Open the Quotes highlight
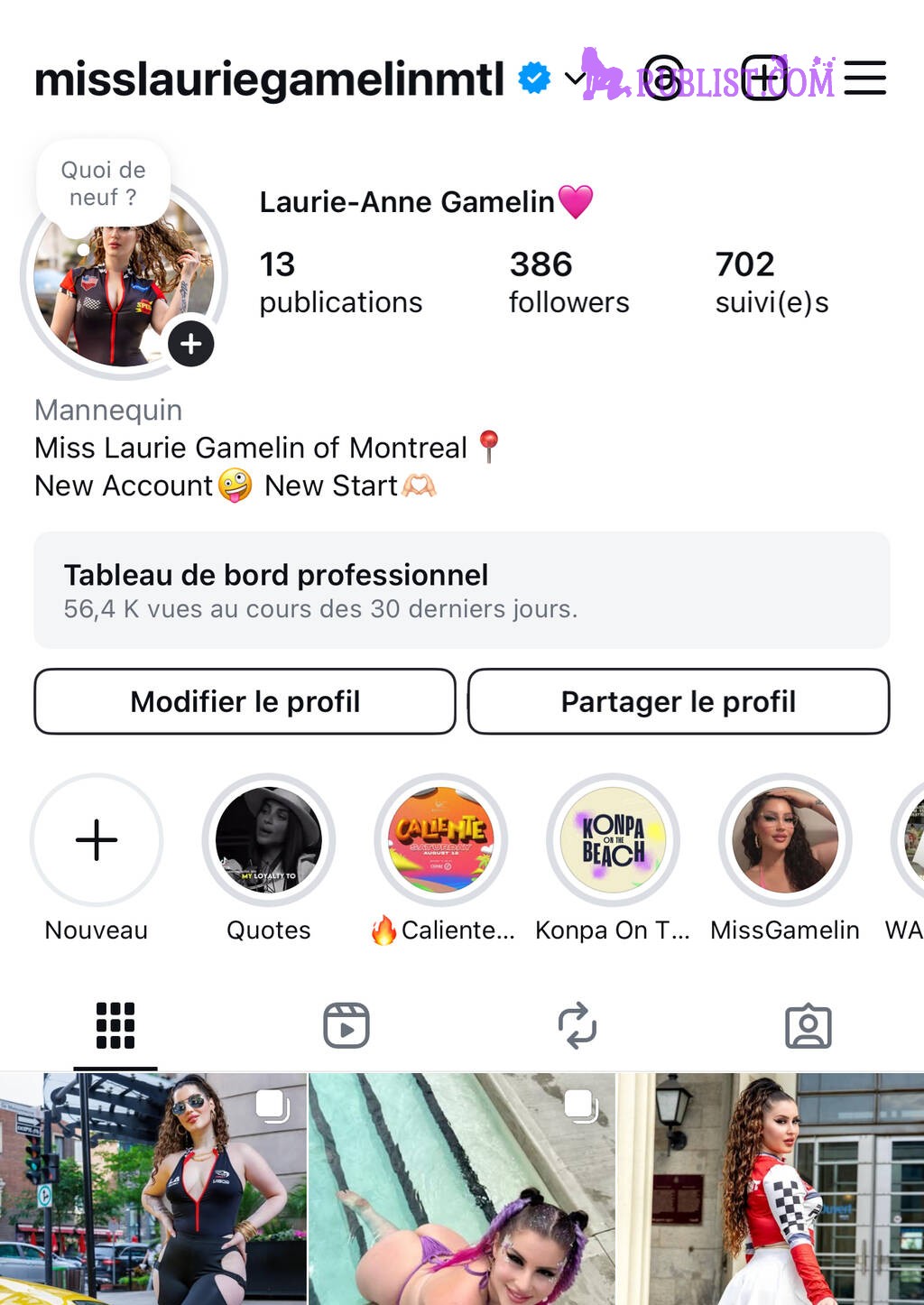 click(x=268, y=840)
